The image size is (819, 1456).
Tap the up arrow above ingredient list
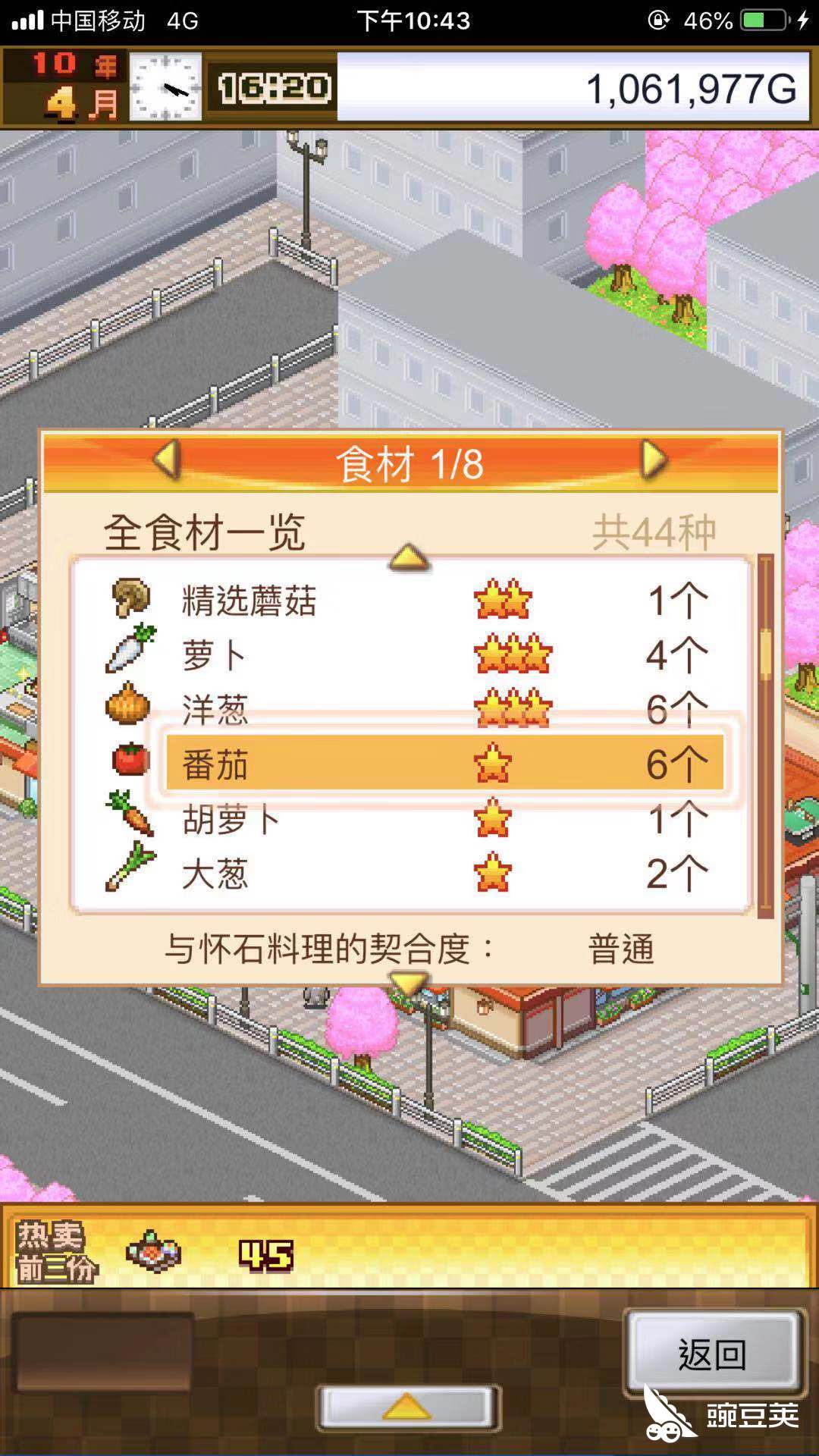pos(409,558)
